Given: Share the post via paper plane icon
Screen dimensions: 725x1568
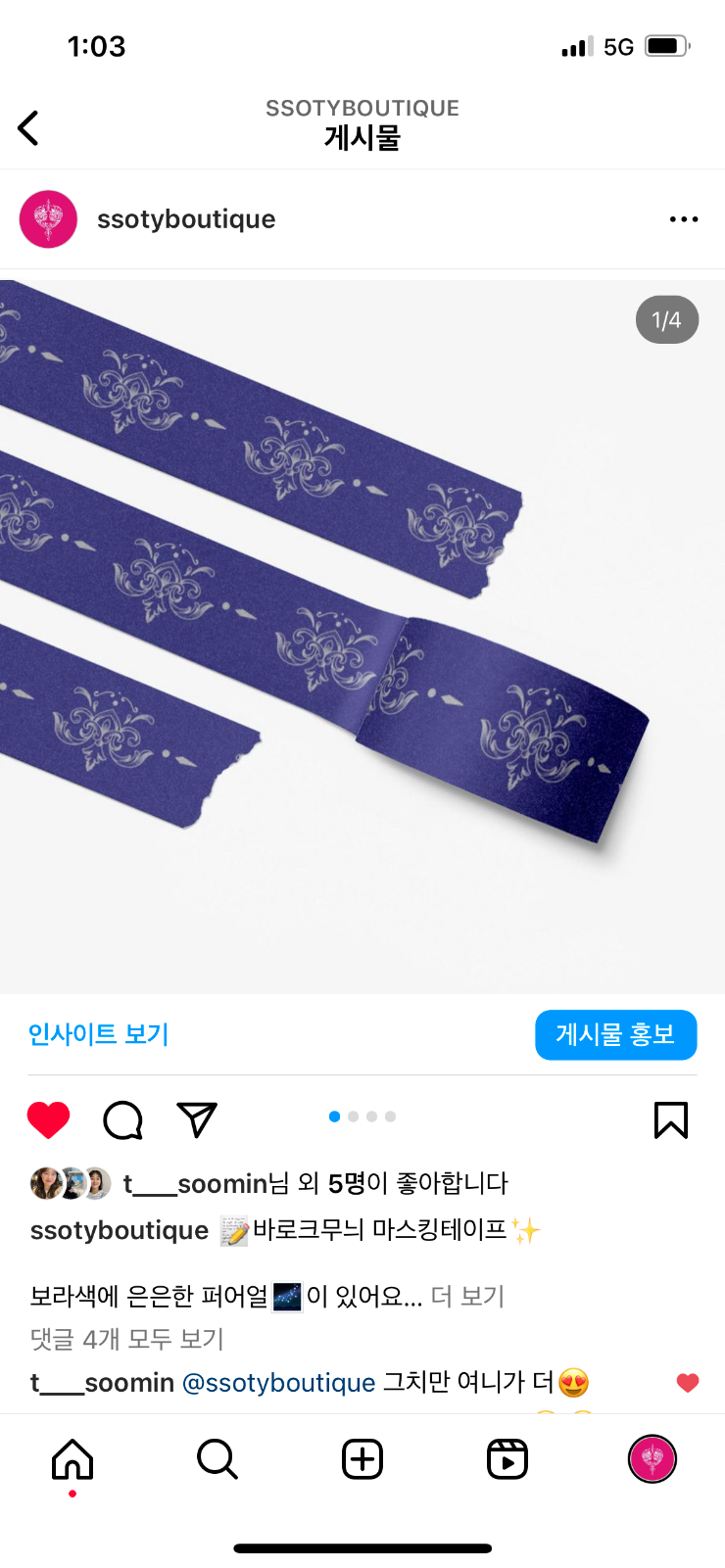Looking at the screenshot, I should tap(197, 1119).
